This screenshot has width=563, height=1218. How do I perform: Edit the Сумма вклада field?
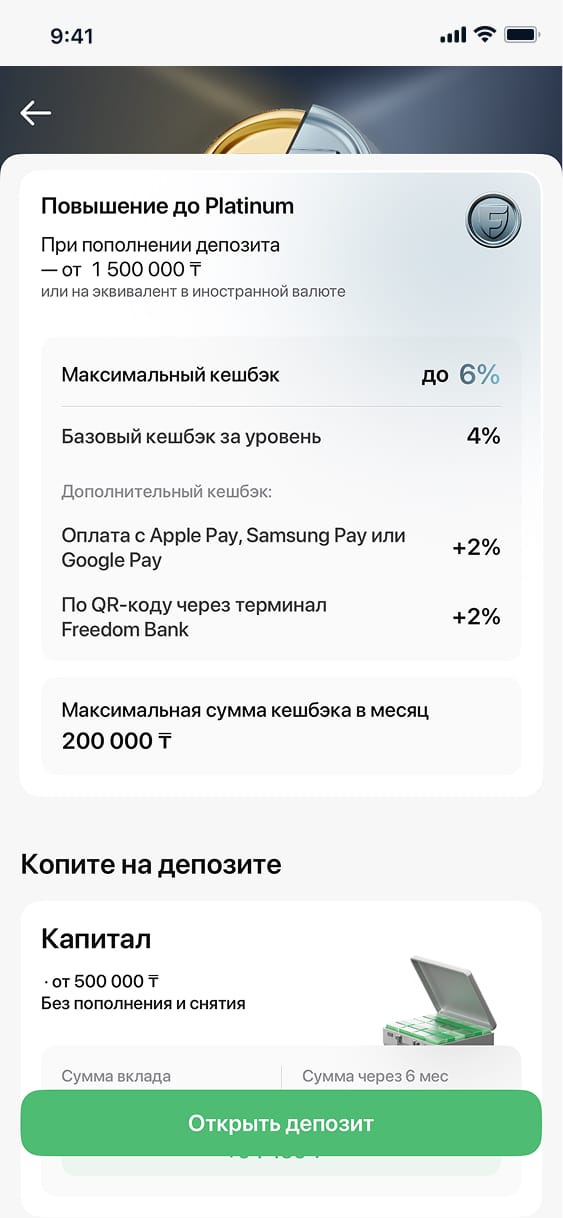[161, 1076]
